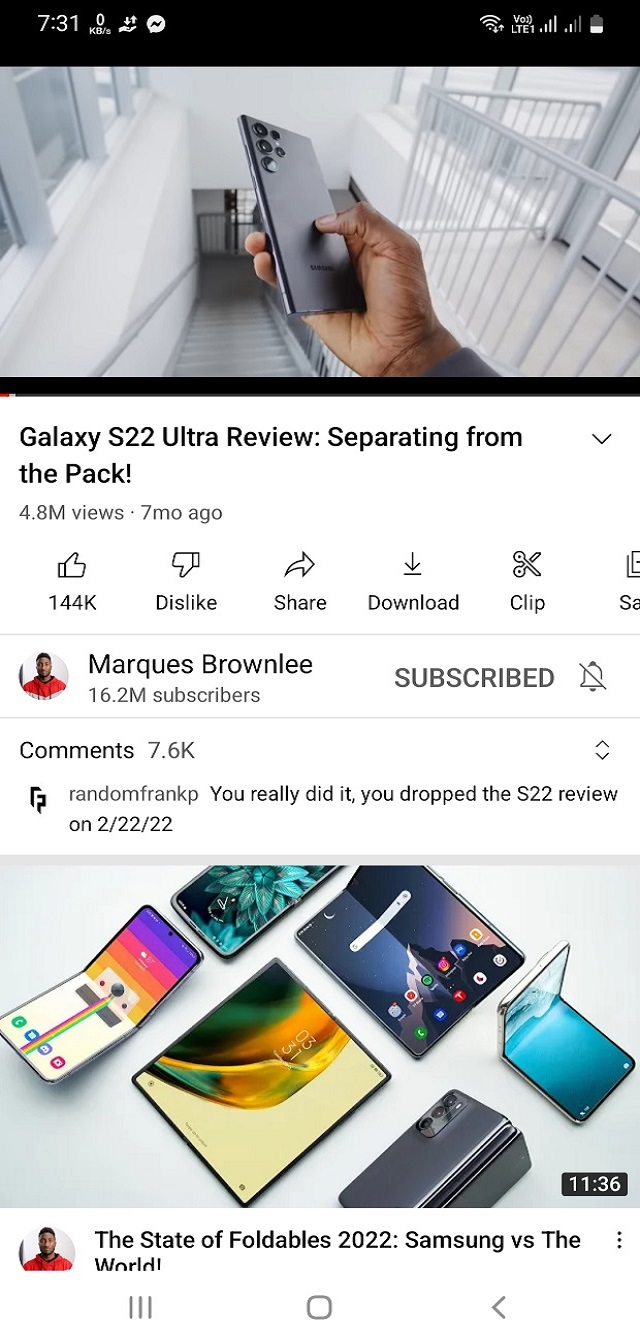Change notification bell settings for this channel

pos(593,677)
